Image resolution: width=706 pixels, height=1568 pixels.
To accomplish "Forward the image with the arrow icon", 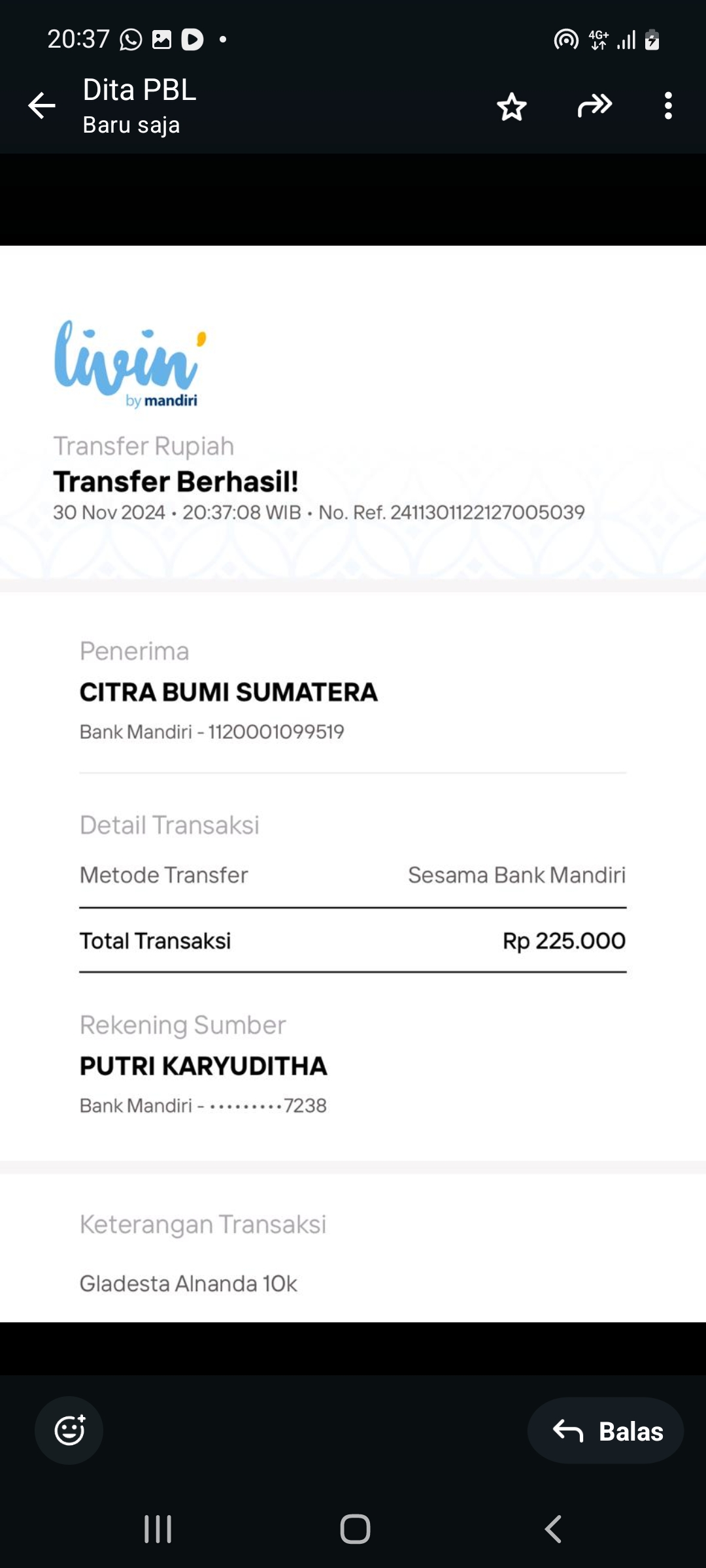I will 595,105.
